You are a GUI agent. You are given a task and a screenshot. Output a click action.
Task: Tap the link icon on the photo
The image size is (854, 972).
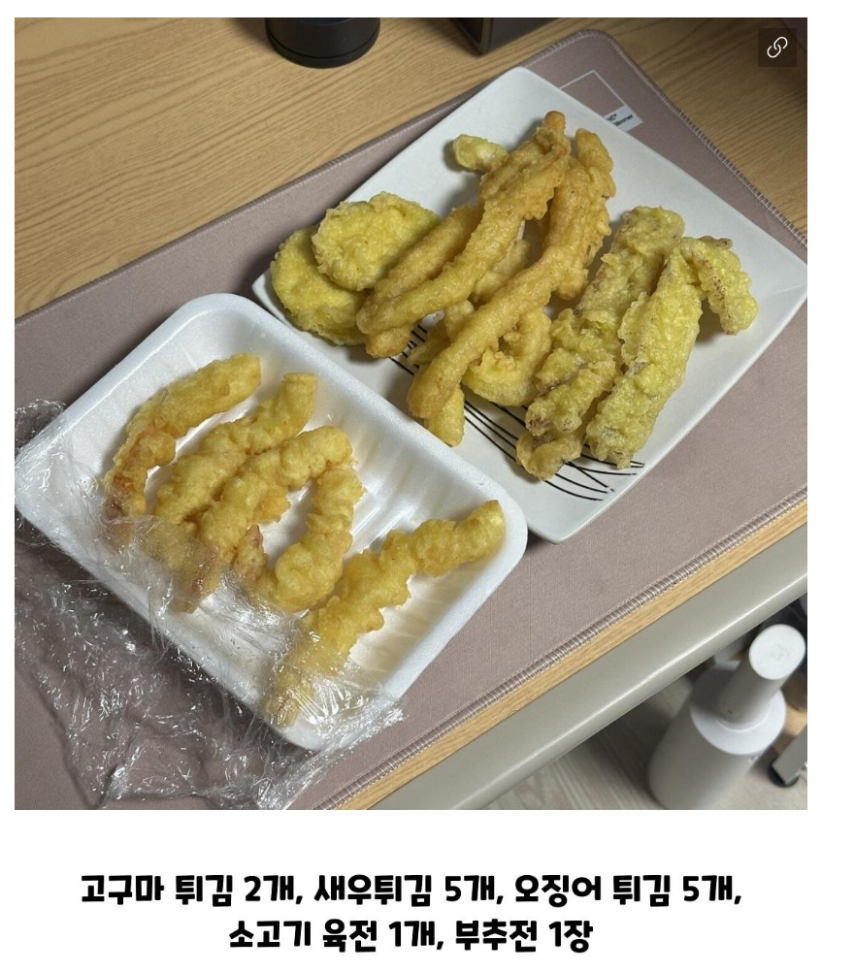coord(777,47)
